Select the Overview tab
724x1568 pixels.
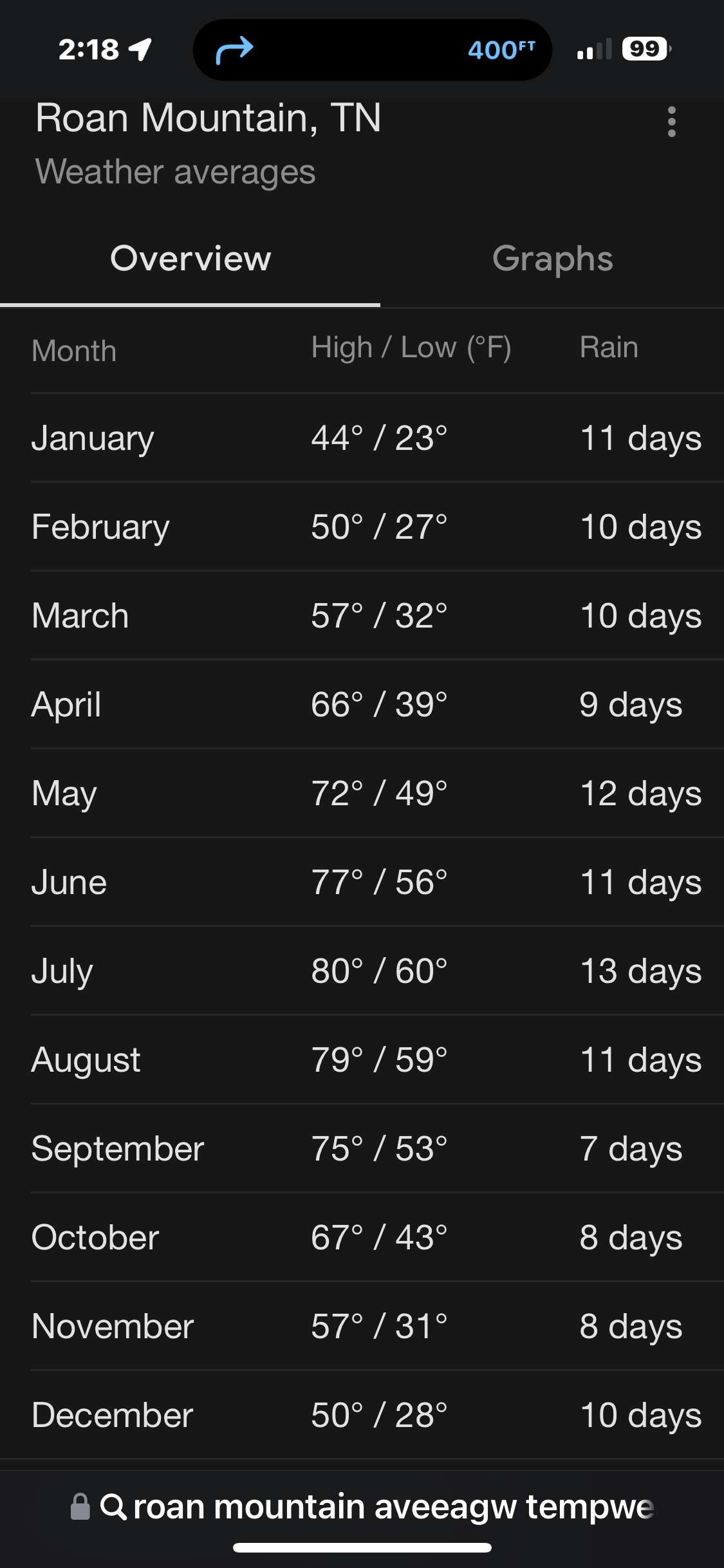point(190,259)
